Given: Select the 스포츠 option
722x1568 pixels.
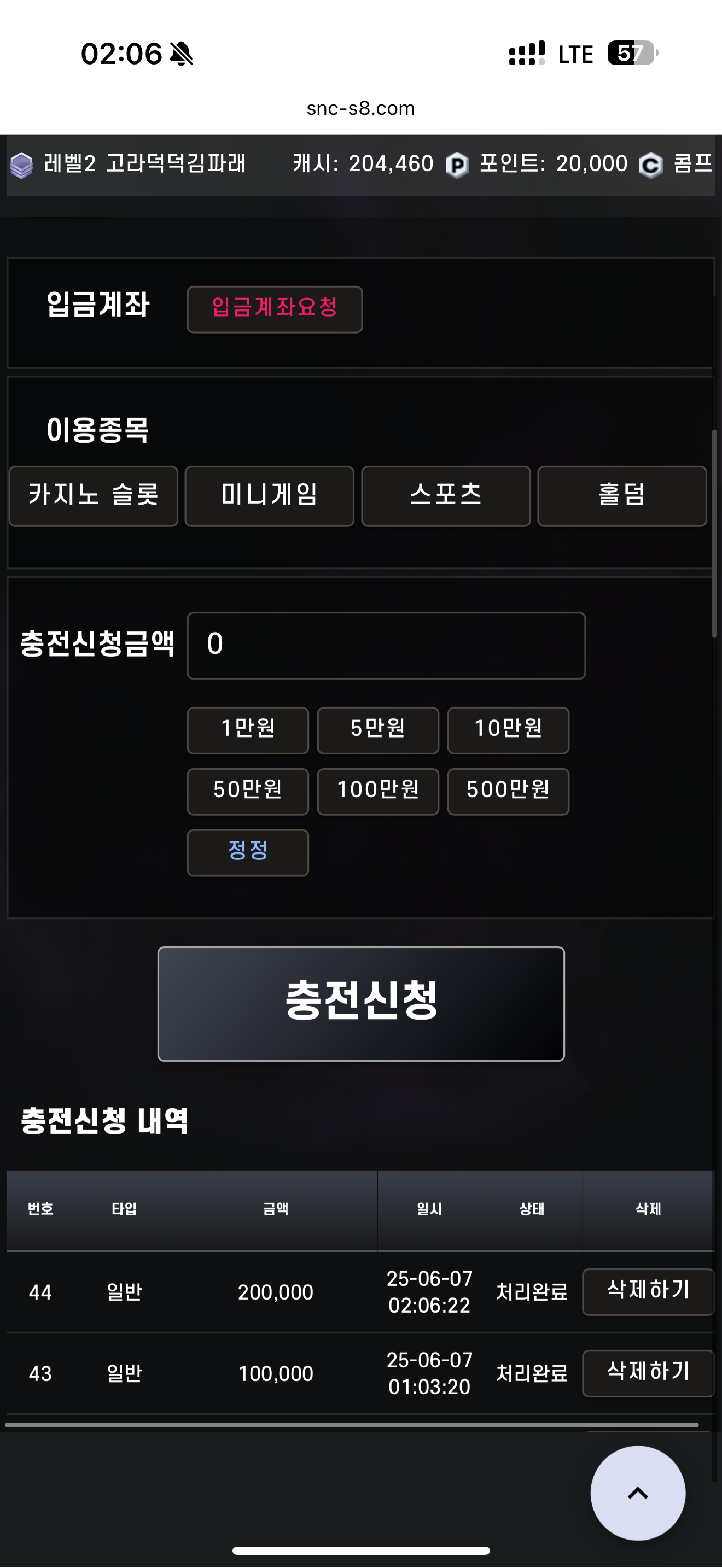Looking at the screenshot, I should coord(446,496).
